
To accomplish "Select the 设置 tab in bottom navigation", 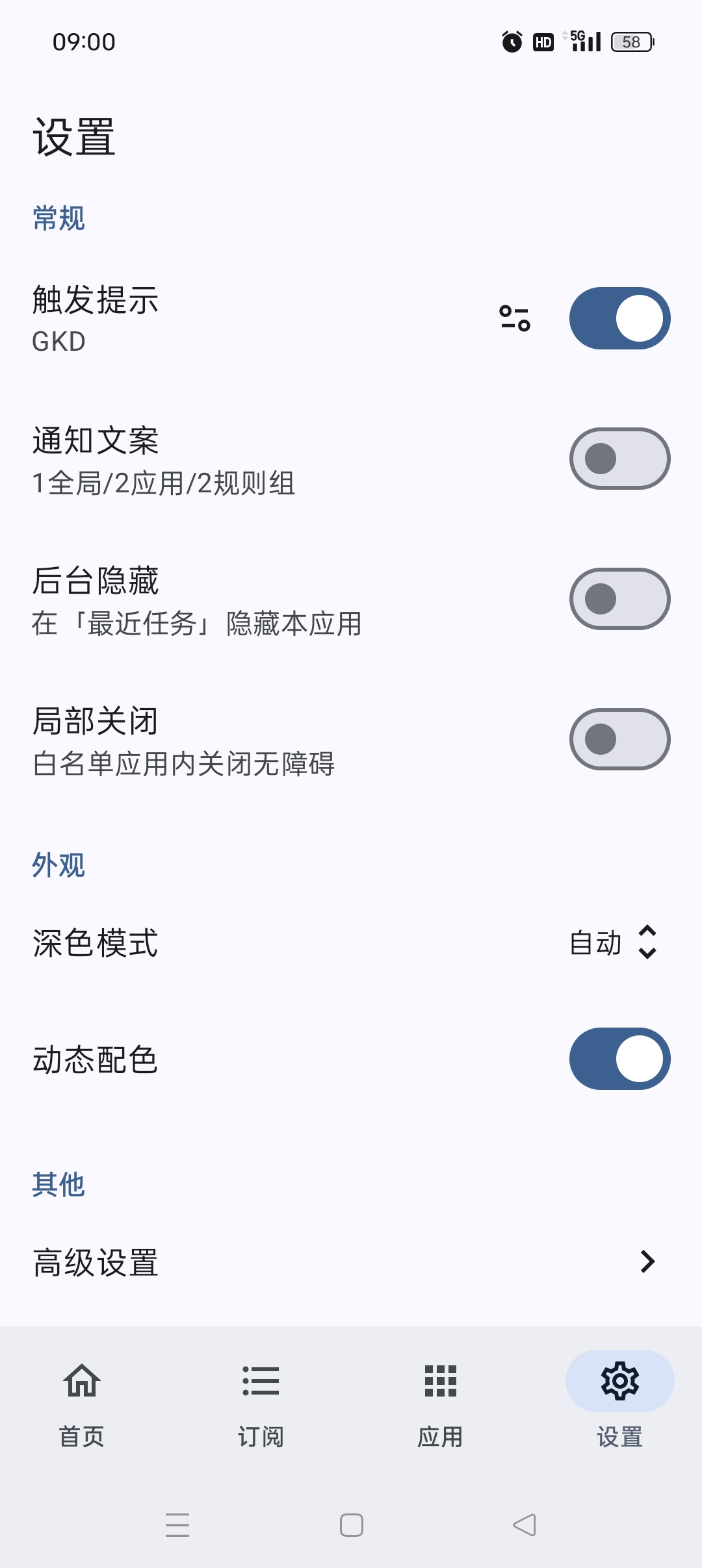I will [619, 1399].
